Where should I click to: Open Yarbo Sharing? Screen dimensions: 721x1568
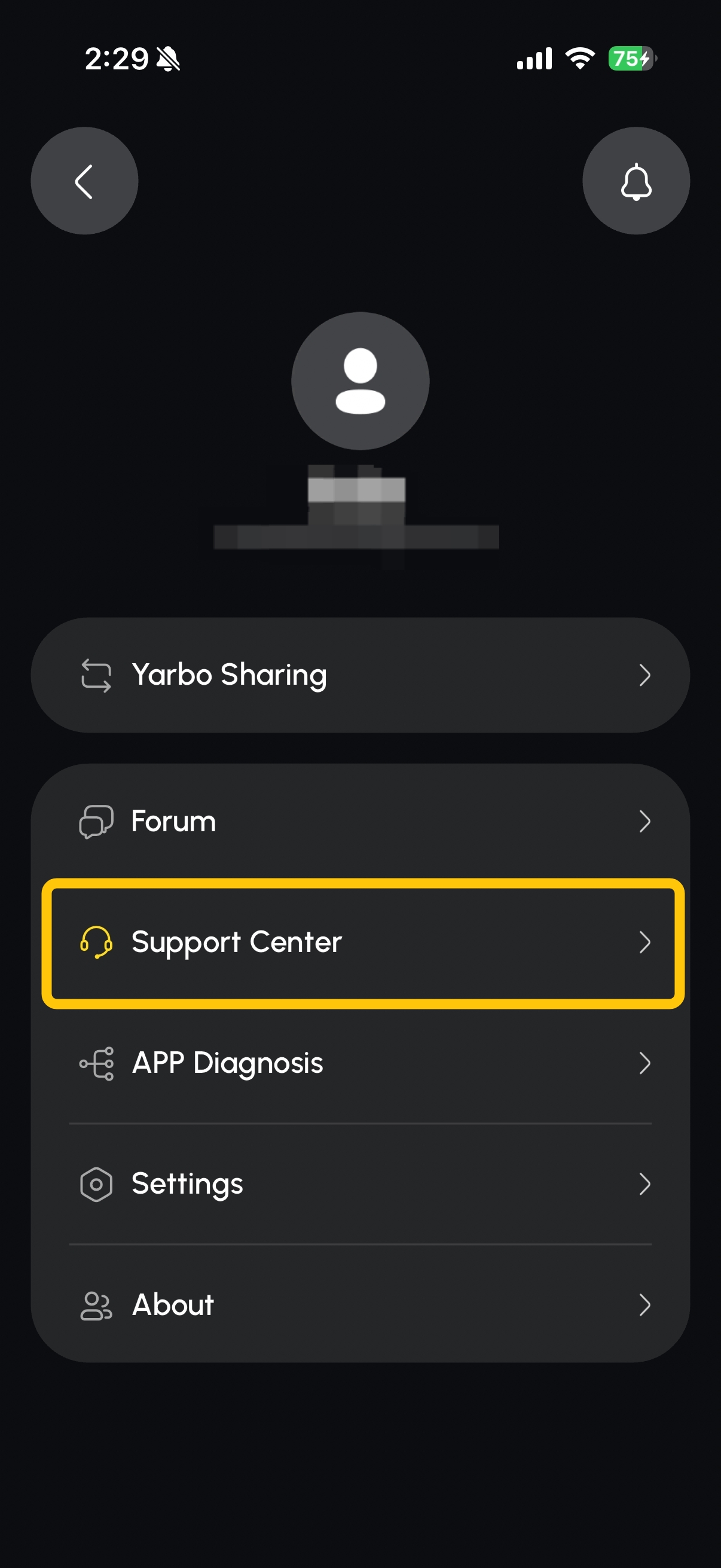[360, 675]
